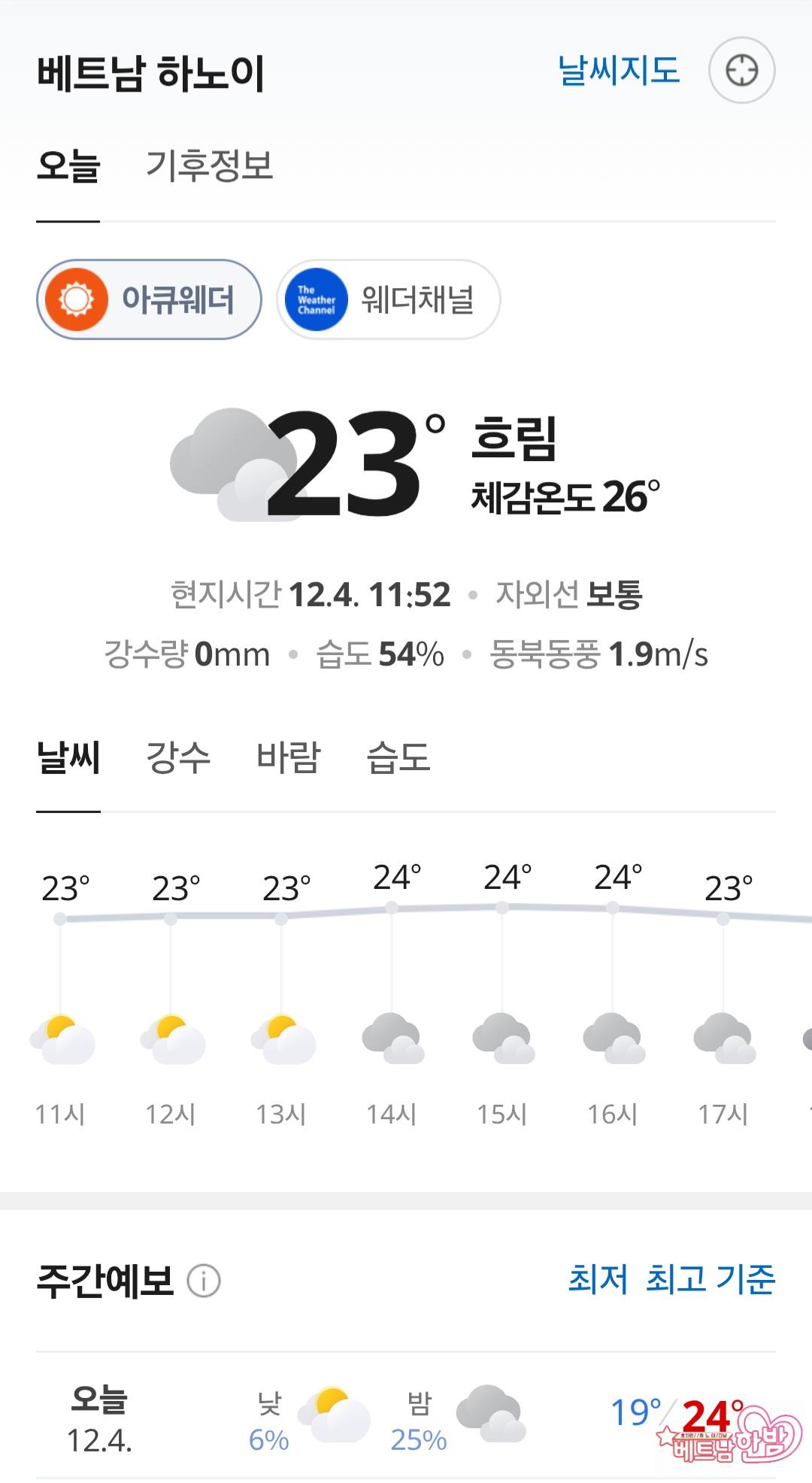Show the 습도 hourly forecast tab
Screen dimensions: 812x1483
[x=398, y=757]
